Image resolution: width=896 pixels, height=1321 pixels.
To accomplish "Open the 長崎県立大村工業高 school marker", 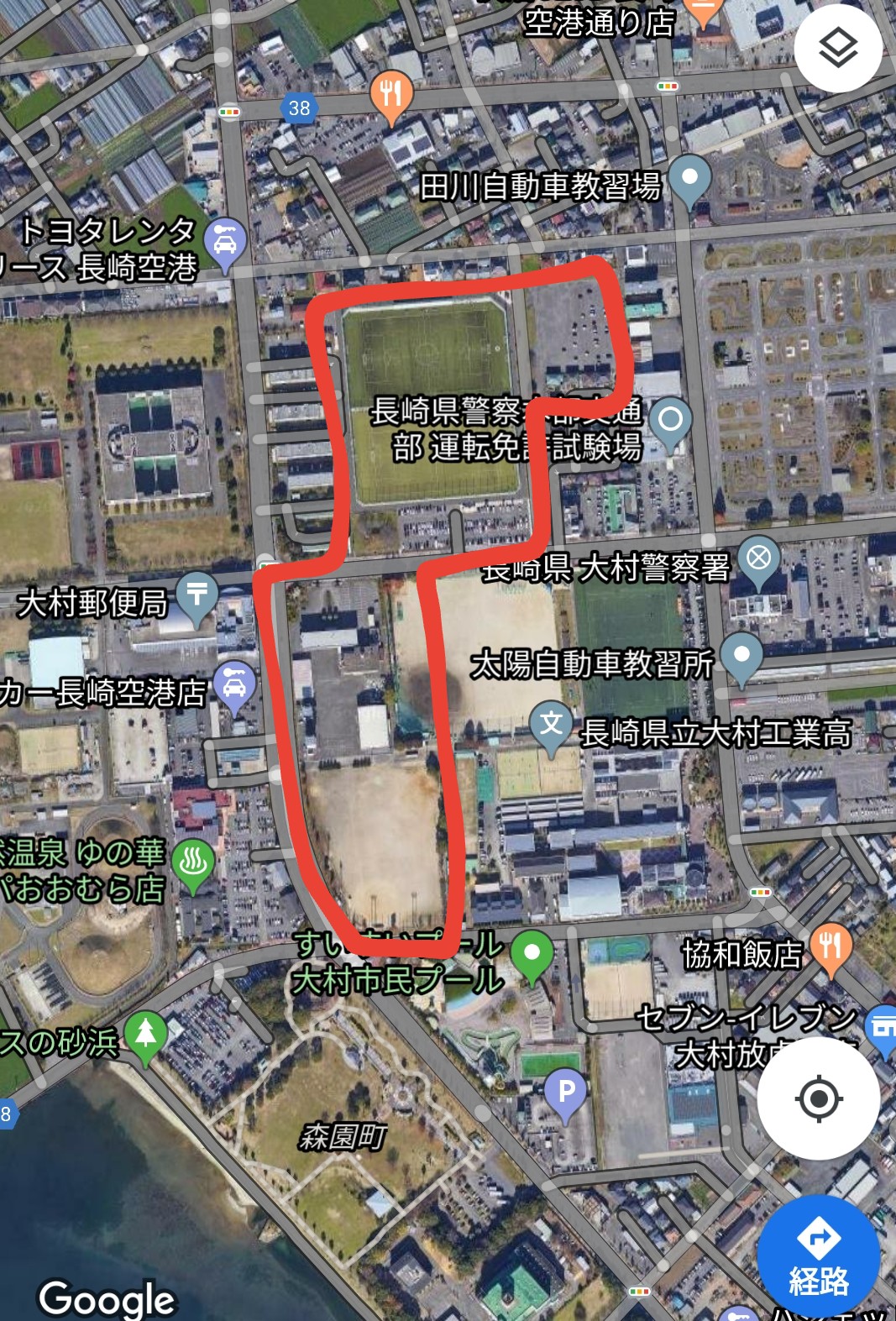I will point(551,724).
